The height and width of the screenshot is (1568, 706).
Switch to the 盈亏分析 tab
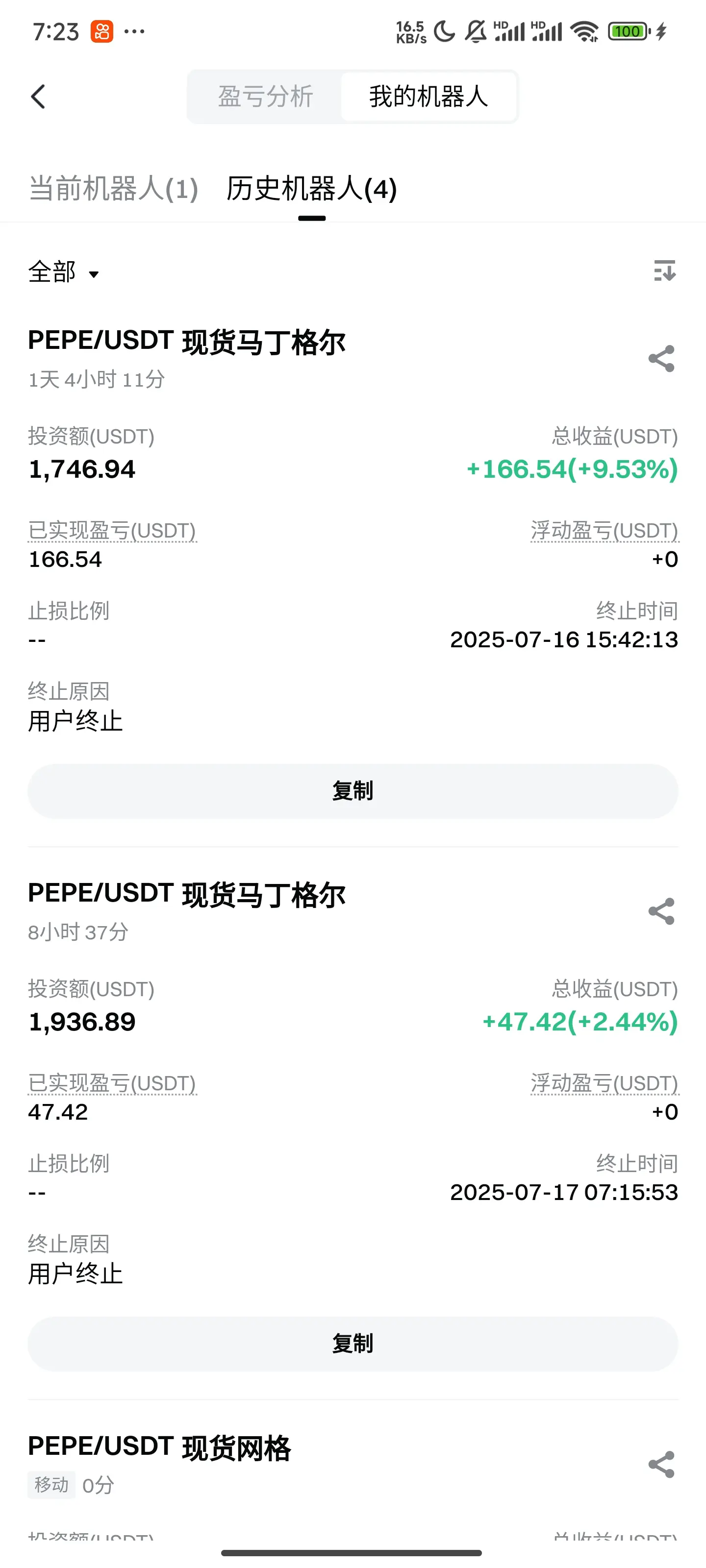[x=266, y=96]
